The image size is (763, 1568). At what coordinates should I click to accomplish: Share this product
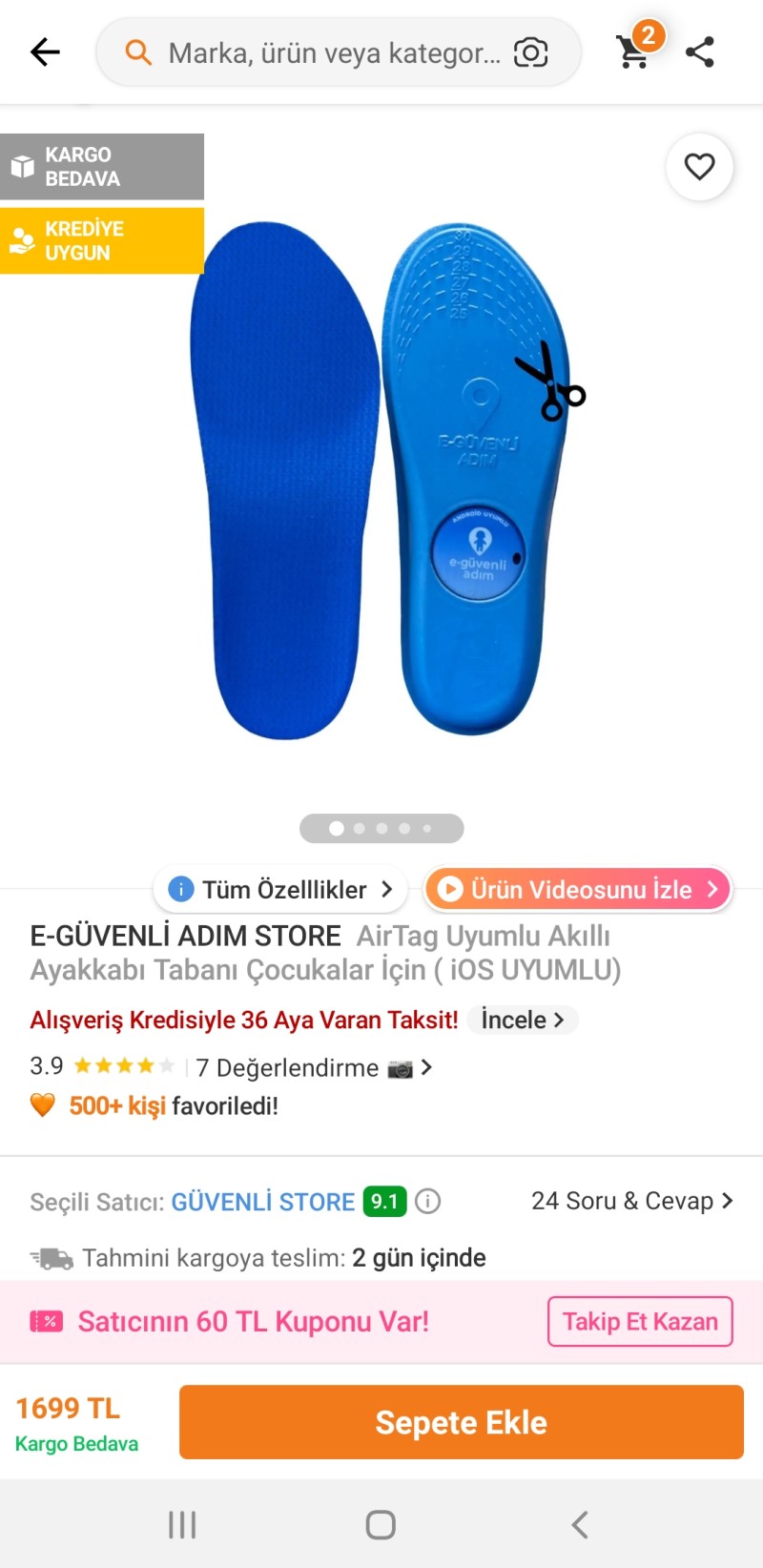pos(700,52)
